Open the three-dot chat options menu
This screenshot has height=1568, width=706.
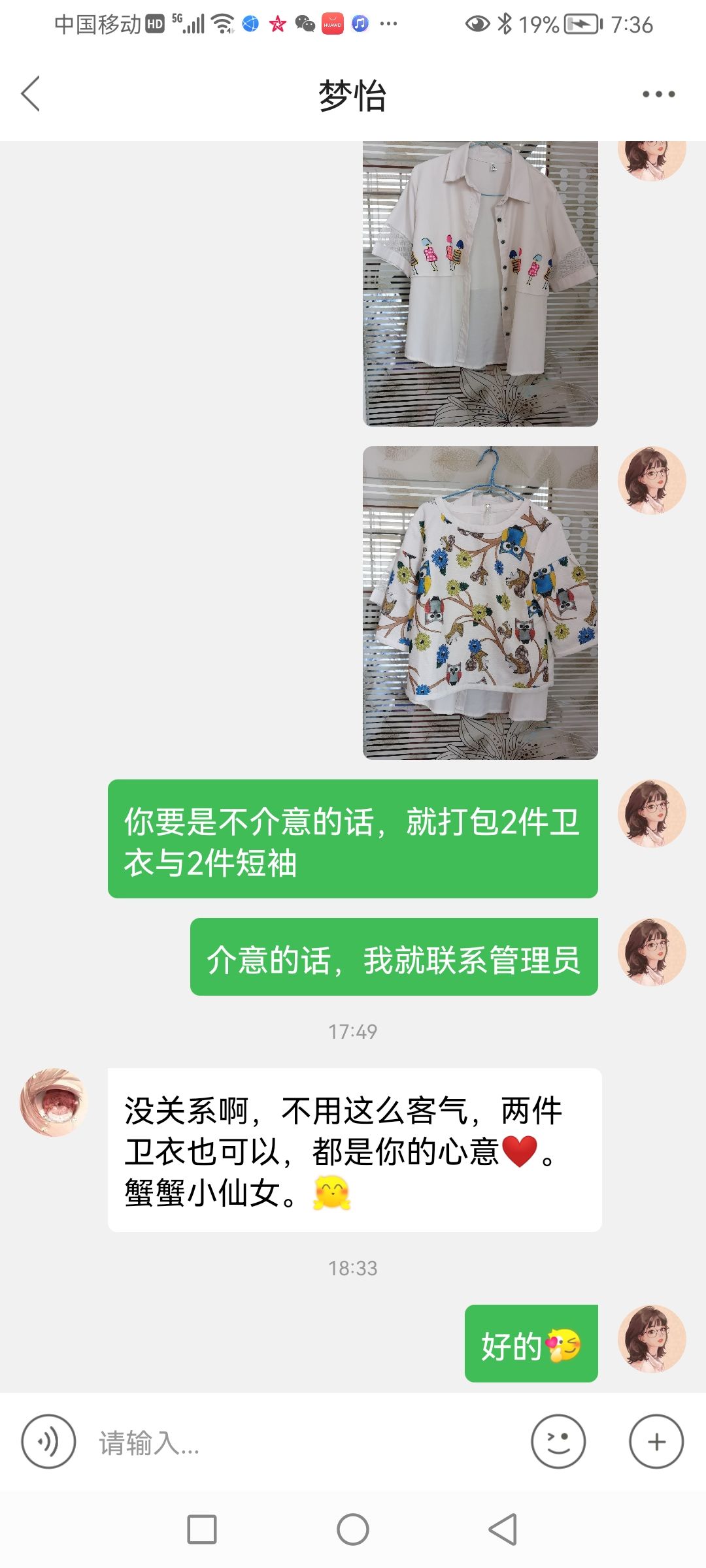(658, 94)
